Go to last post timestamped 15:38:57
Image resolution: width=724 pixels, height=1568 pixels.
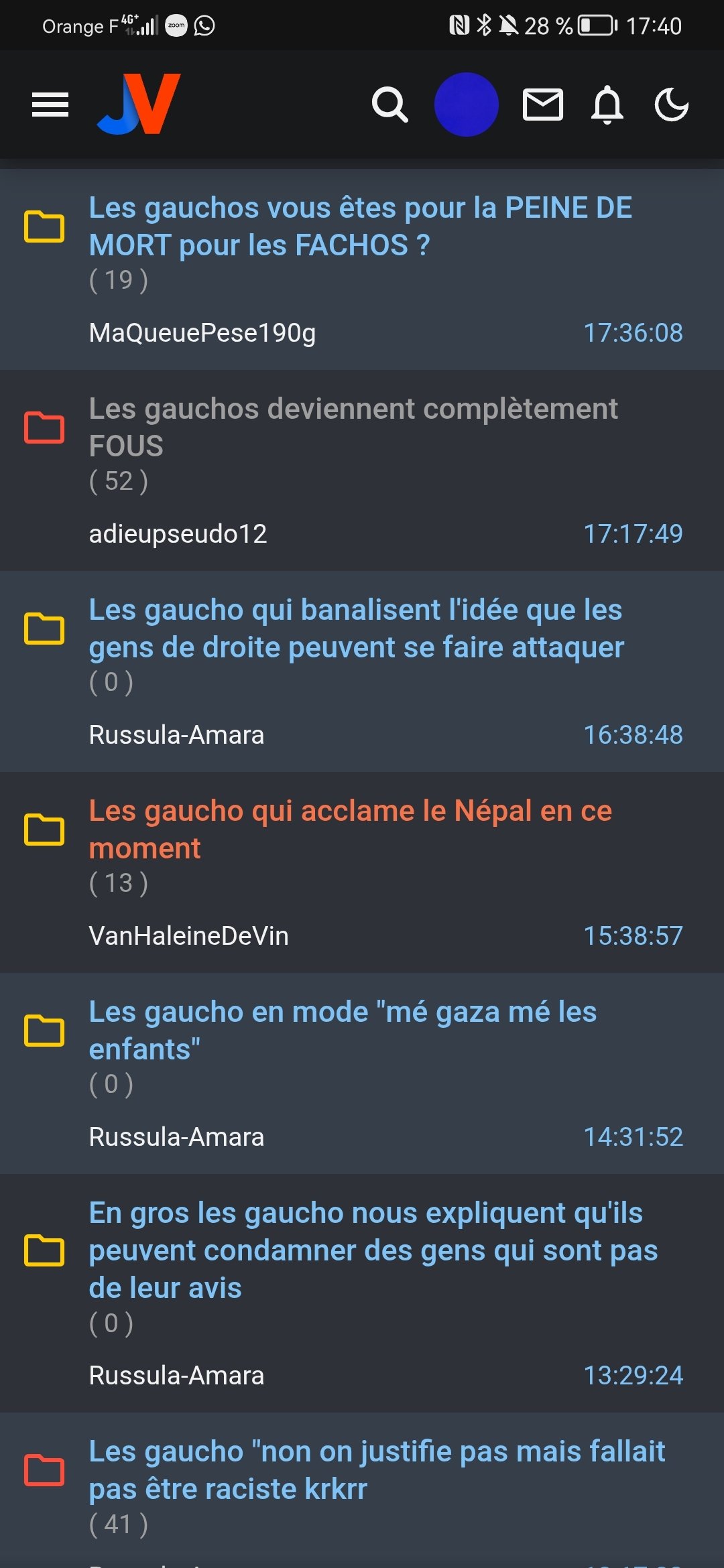(632, 936)
